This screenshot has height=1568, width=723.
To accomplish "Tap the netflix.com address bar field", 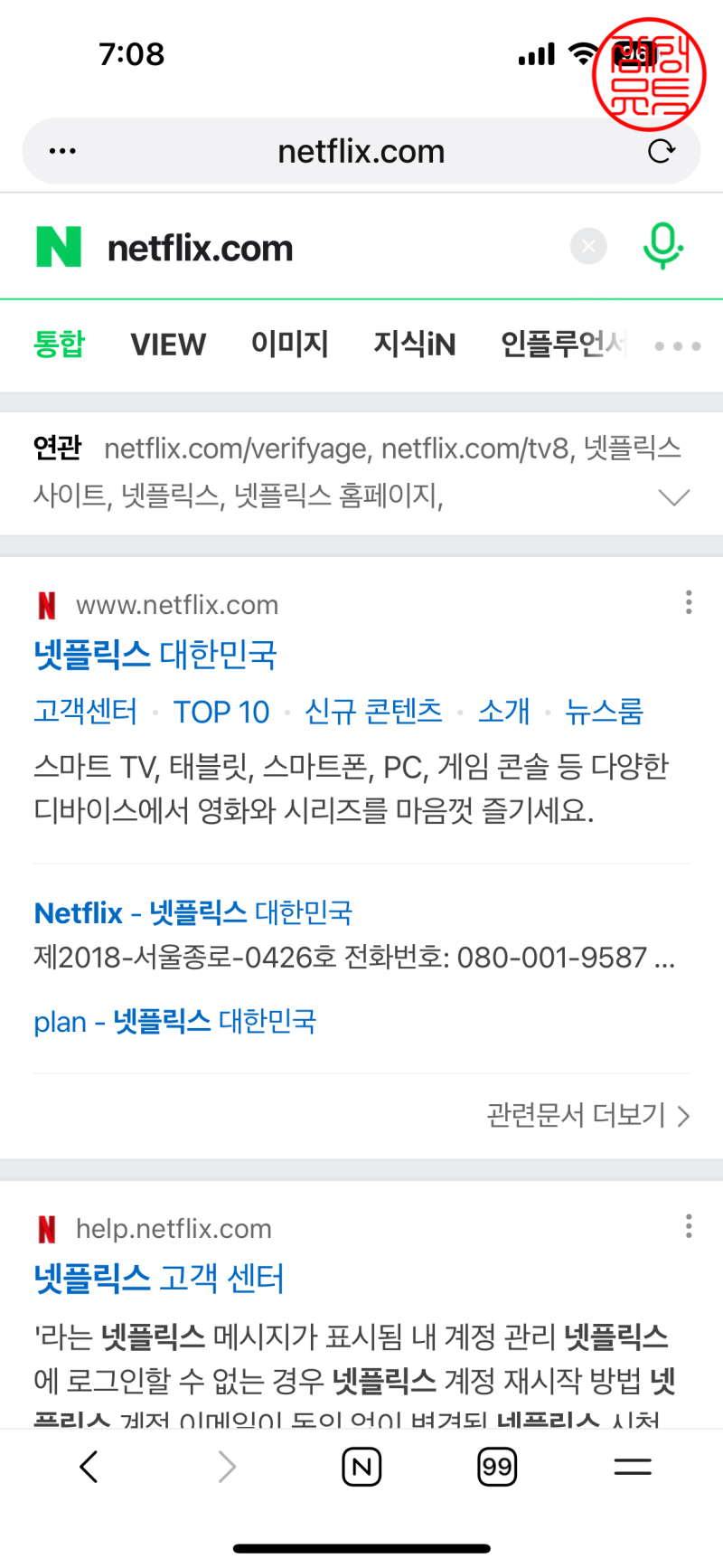I will coord(361,150).
